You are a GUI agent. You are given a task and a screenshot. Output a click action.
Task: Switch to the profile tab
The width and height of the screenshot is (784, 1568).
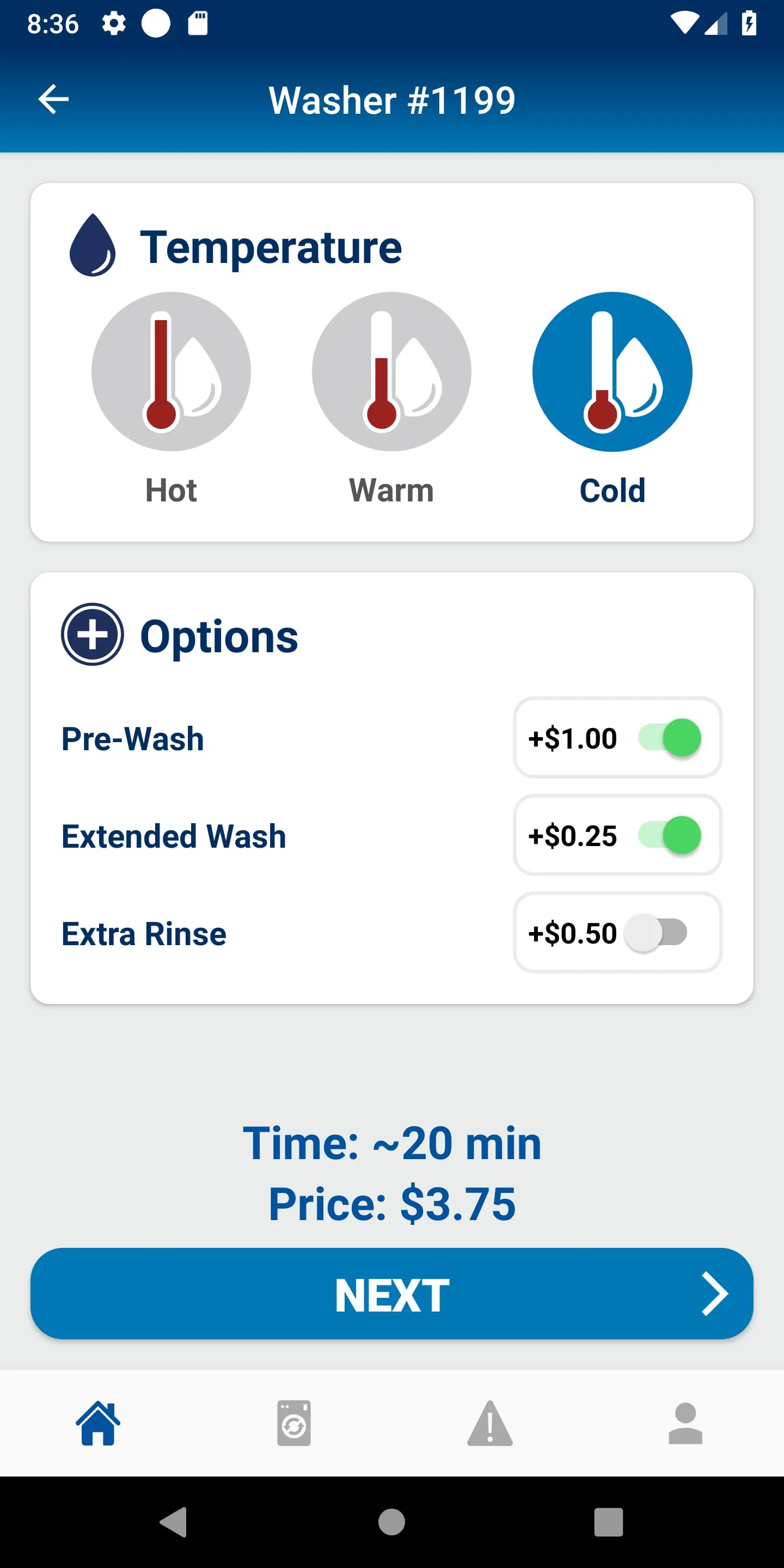(x=685, y=1423)
